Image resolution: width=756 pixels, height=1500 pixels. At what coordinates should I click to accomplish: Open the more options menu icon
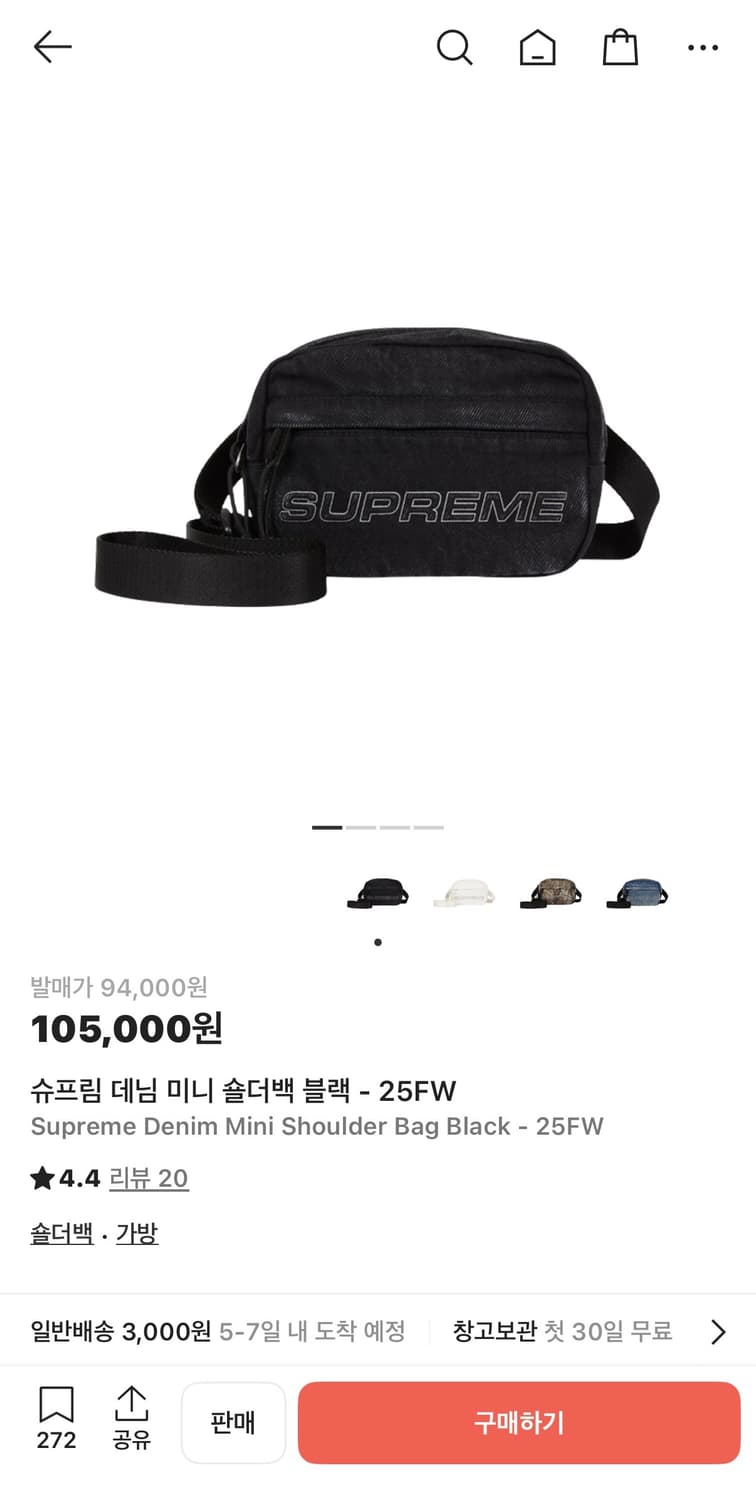tap(703, 46)
